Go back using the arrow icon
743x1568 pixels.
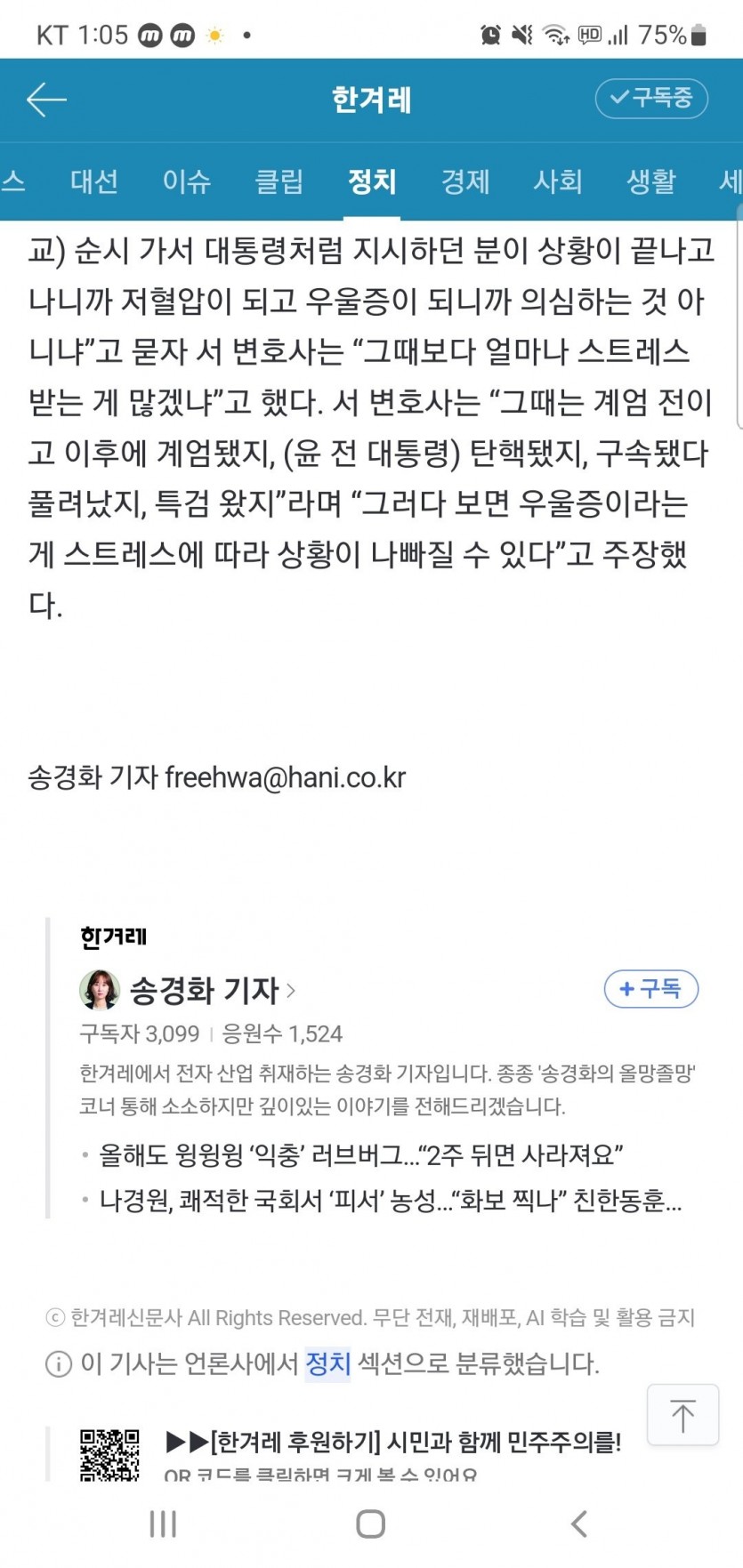click(x=46, y=100)
